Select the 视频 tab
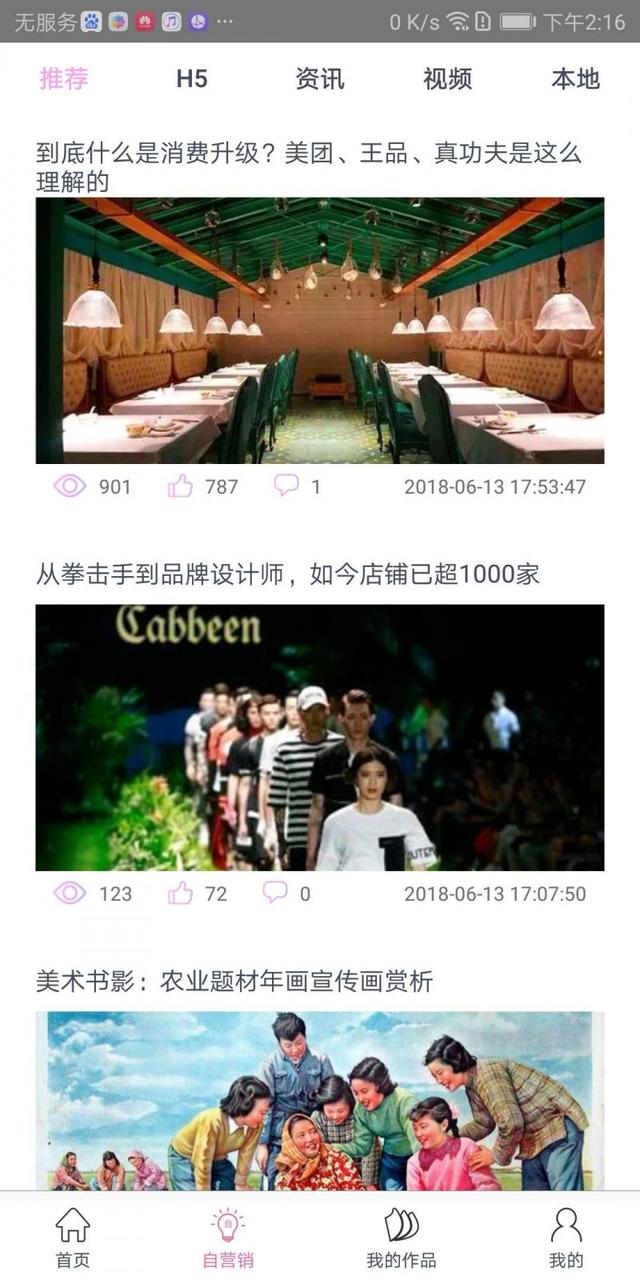 click(x=447, y=80)
